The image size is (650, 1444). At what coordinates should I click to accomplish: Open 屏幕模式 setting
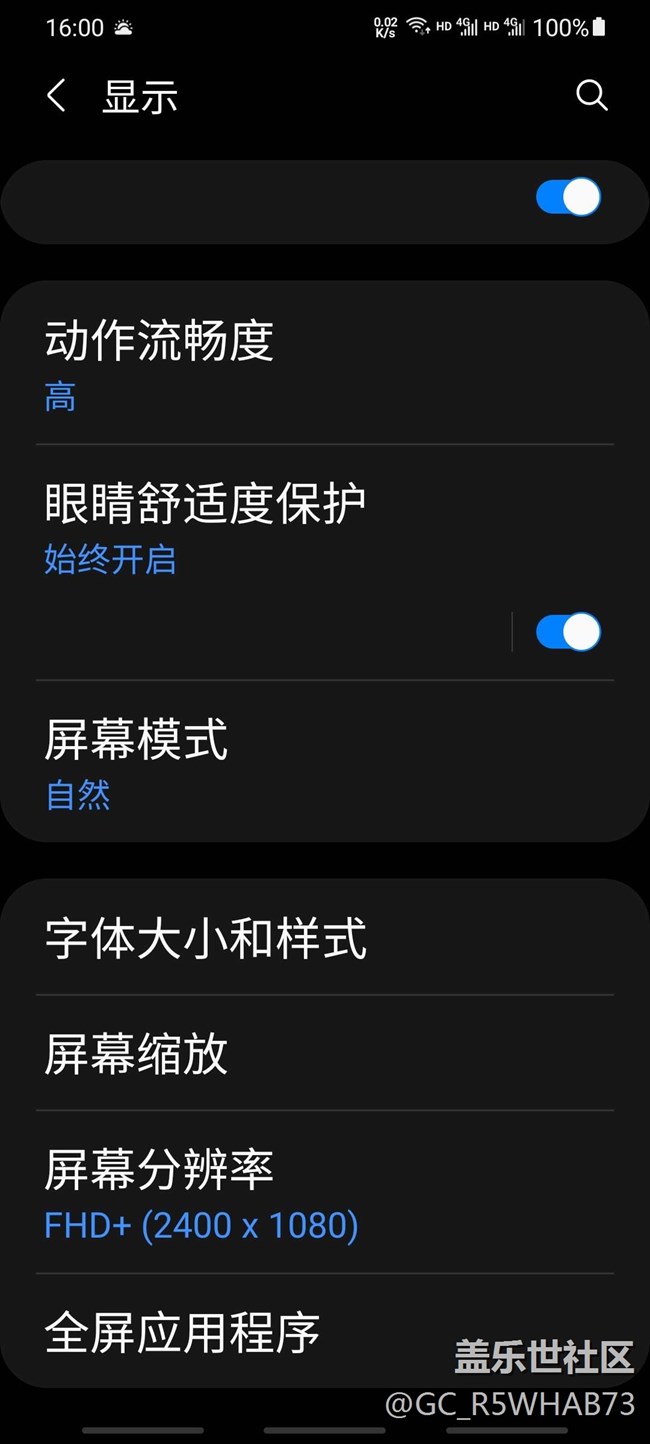[x=325, y=762]
